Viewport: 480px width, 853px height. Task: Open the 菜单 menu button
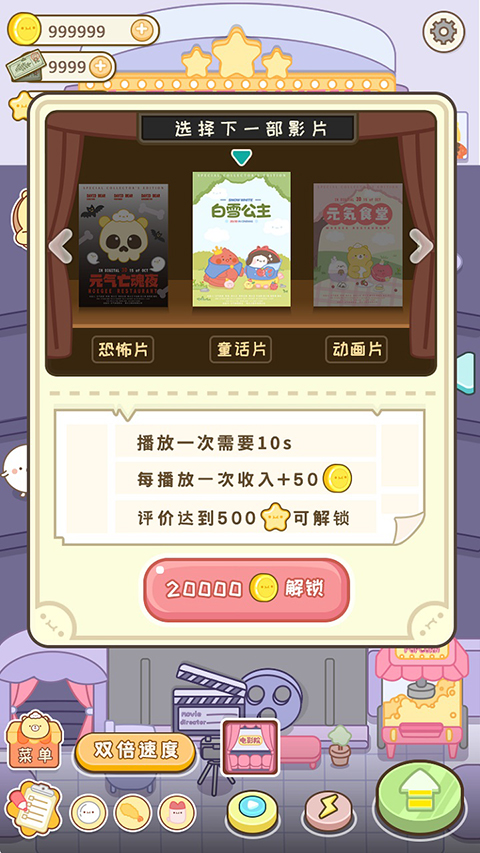[34, 740]
